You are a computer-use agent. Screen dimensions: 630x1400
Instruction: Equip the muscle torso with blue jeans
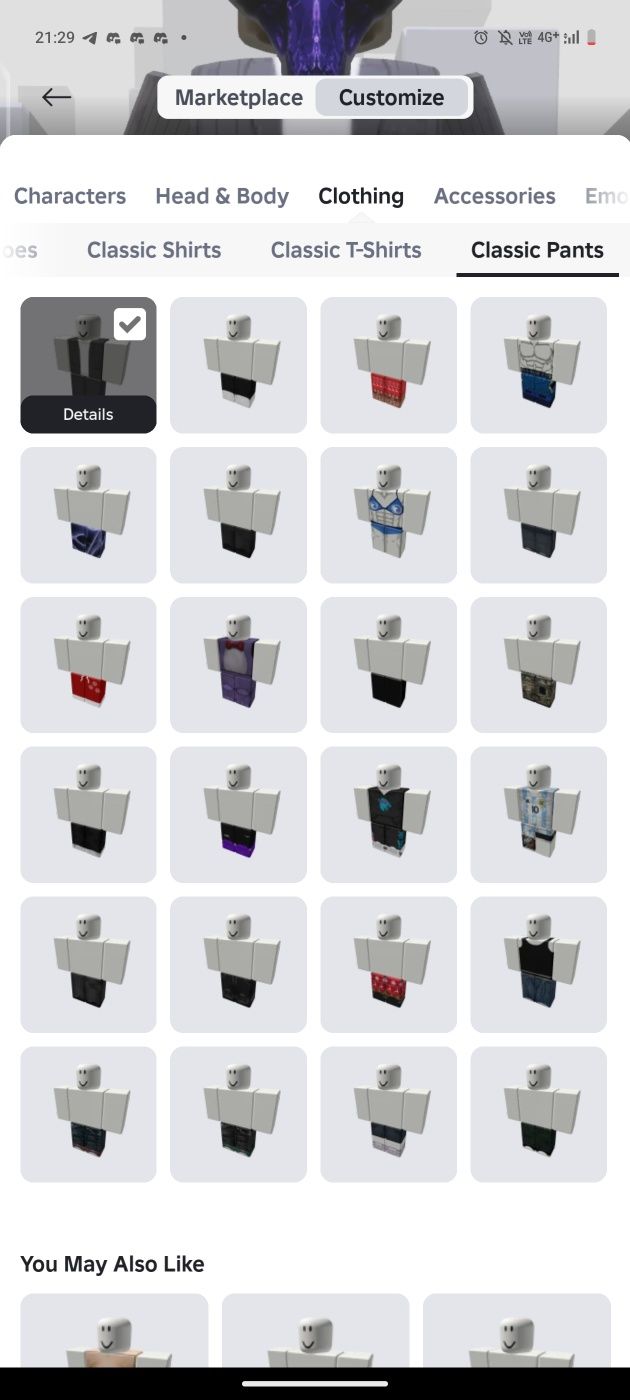click(538, 365)
